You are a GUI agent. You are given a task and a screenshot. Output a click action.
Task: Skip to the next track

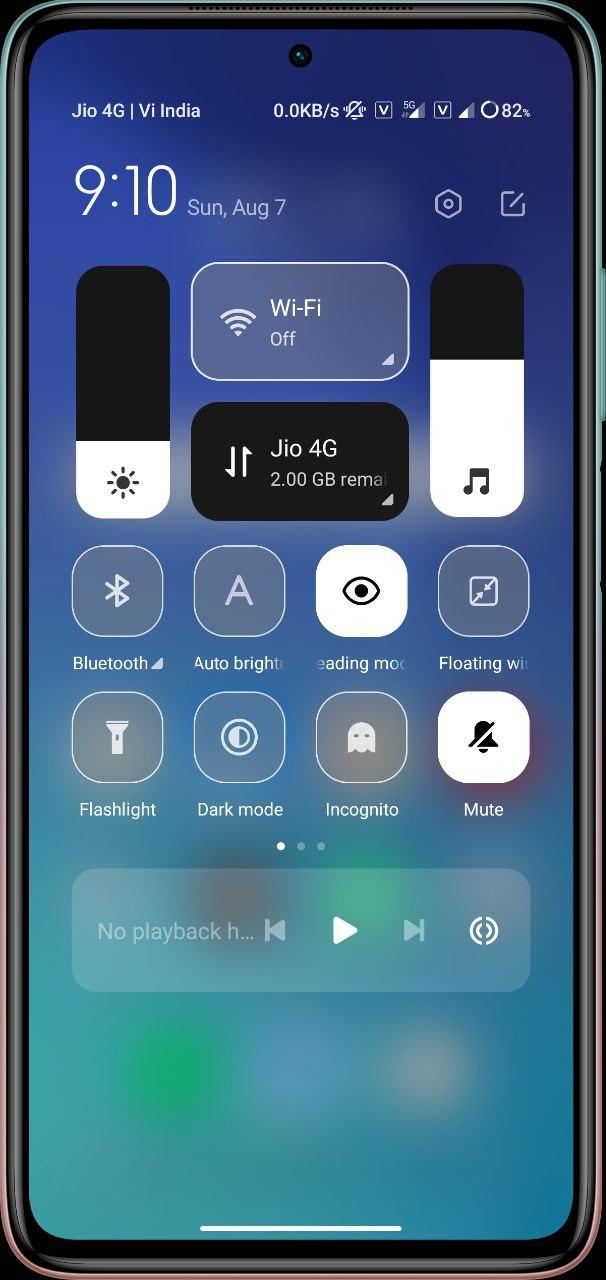[413, 931]
